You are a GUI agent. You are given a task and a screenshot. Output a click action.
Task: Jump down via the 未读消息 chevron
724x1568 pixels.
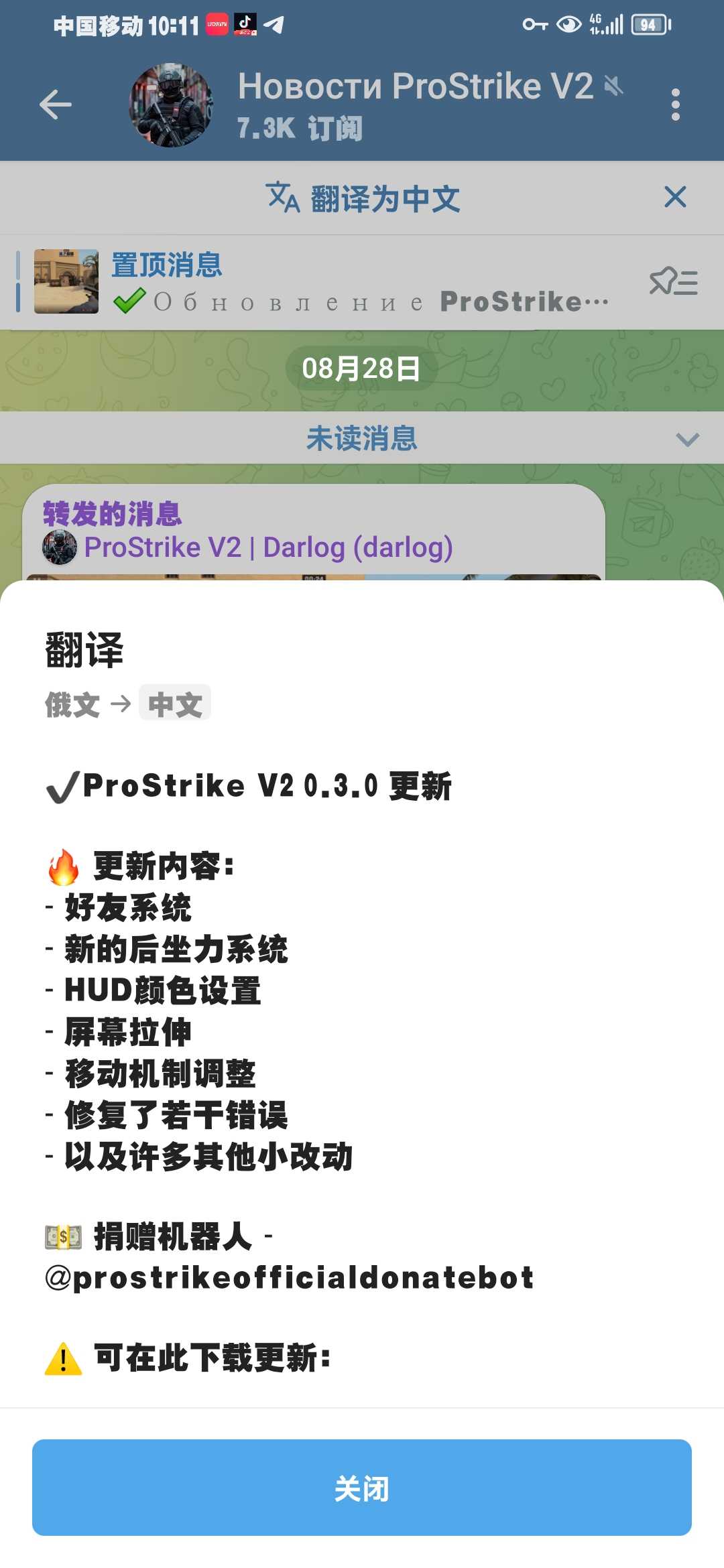[x=687, y=440]
